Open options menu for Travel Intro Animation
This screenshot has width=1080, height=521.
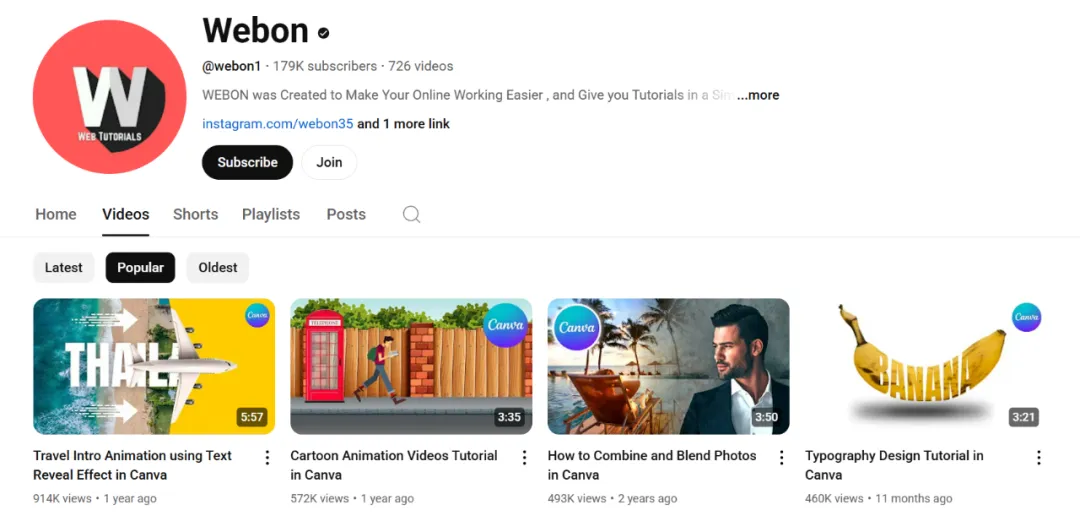tap(267, 457)
